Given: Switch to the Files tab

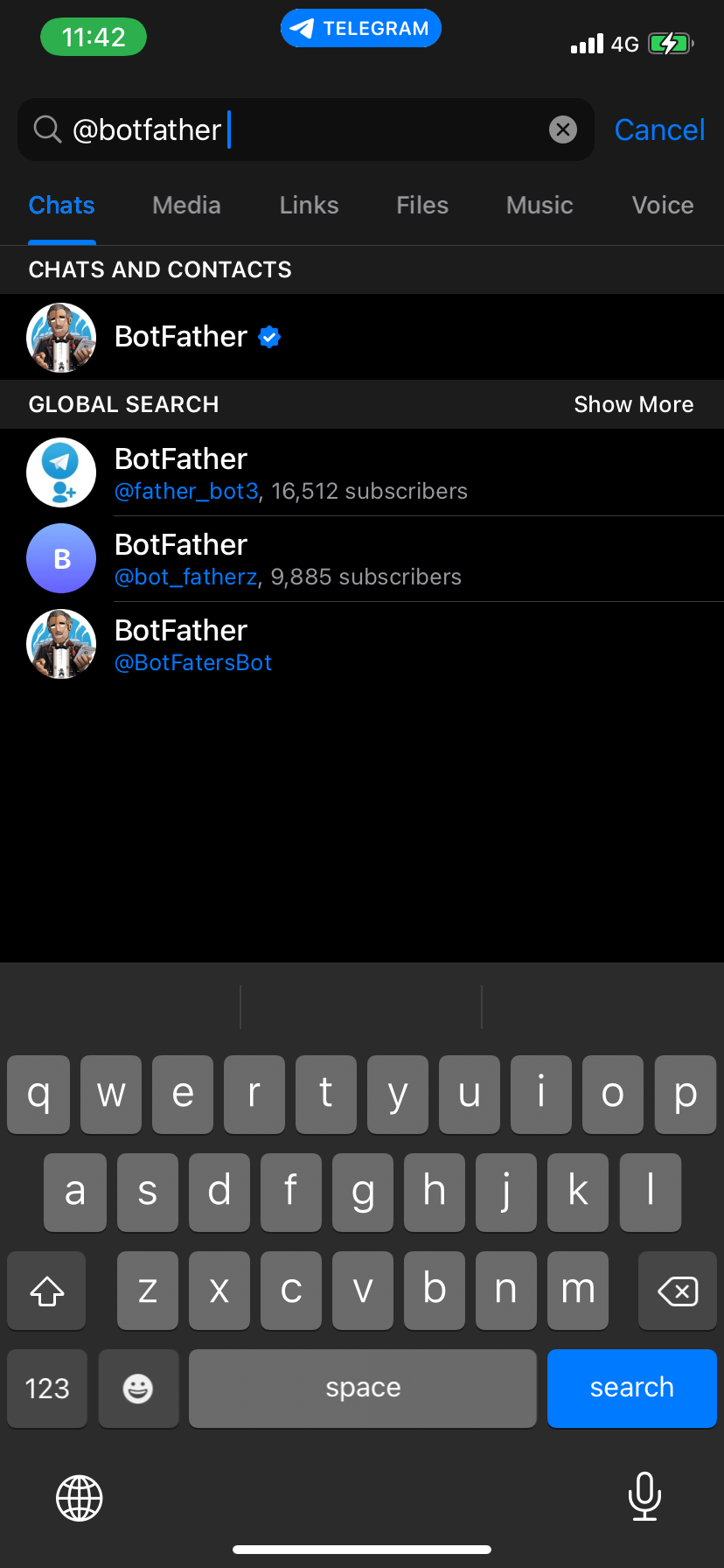Looking at the screenshot, I should 422,206.
